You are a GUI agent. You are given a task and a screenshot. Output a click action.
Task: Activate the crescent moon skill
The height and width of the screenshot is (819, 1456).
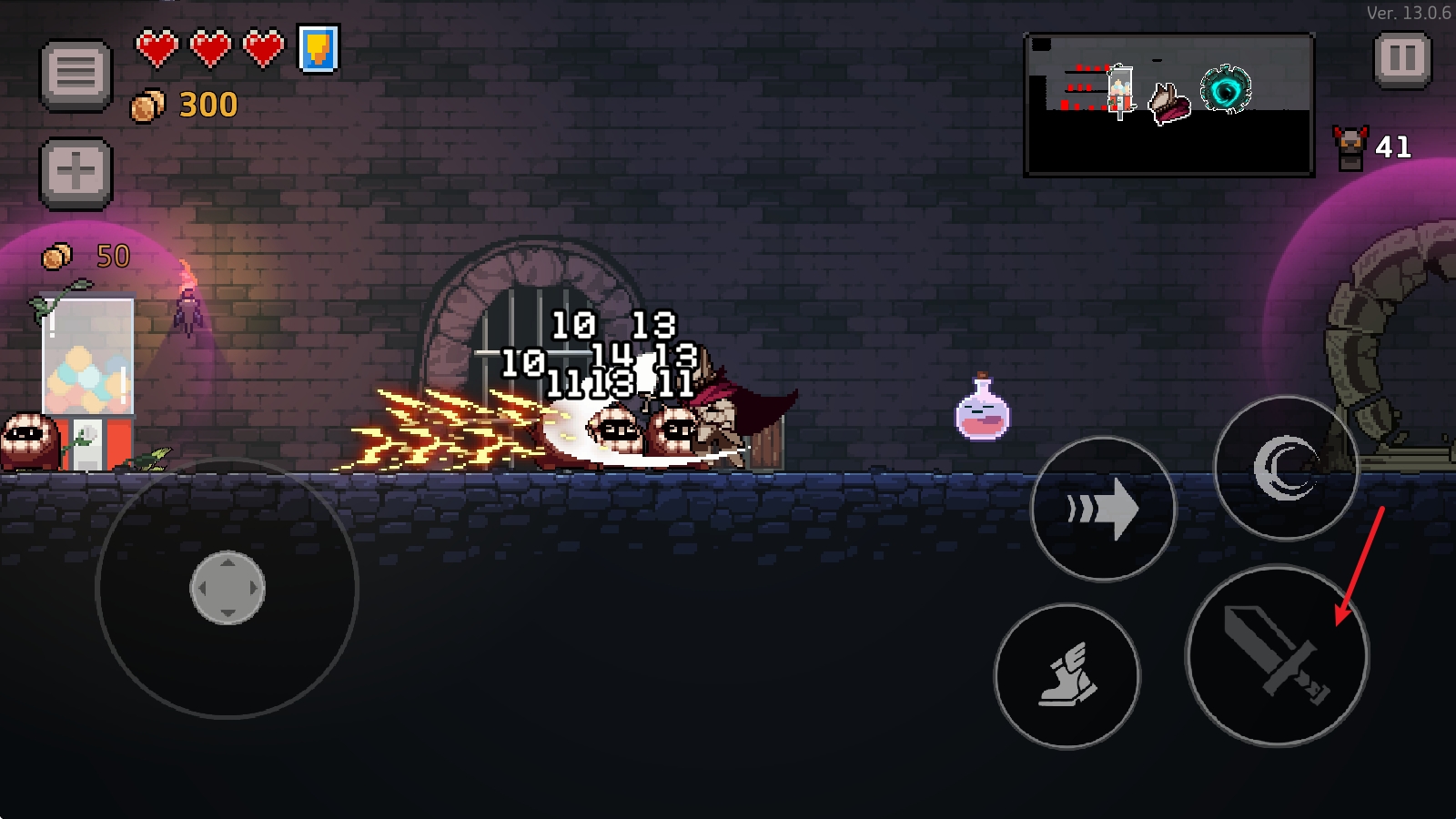point(1285,468)
